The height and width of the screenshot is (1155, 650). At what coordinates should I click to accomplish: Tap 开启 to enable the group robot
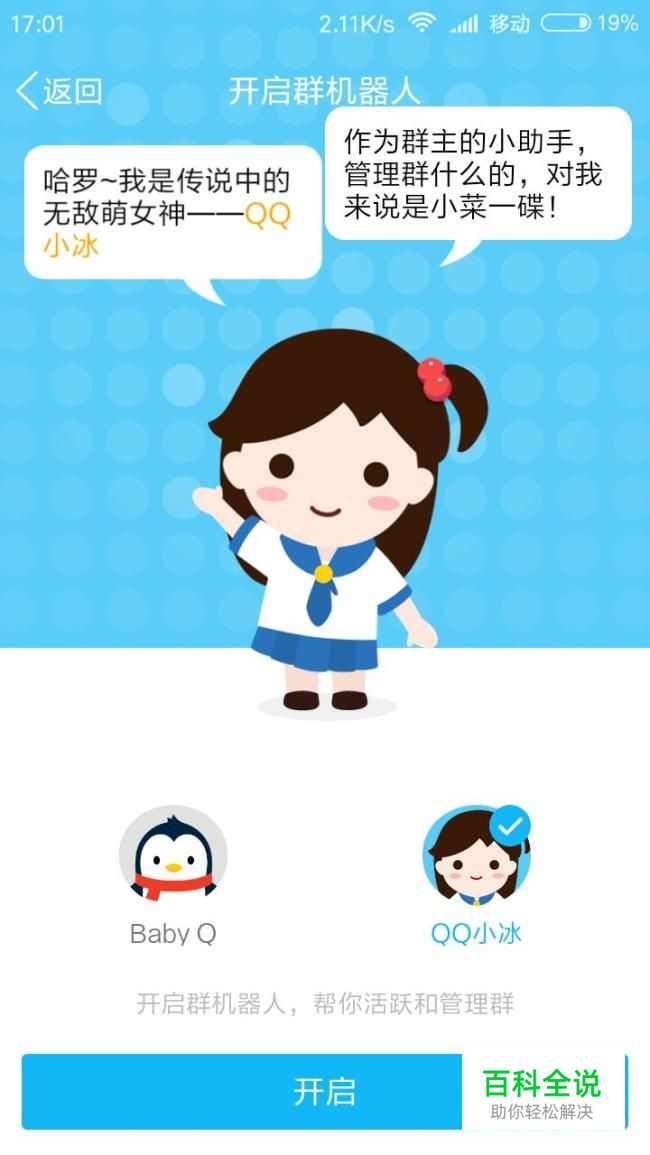click(x=323, y=1091)
